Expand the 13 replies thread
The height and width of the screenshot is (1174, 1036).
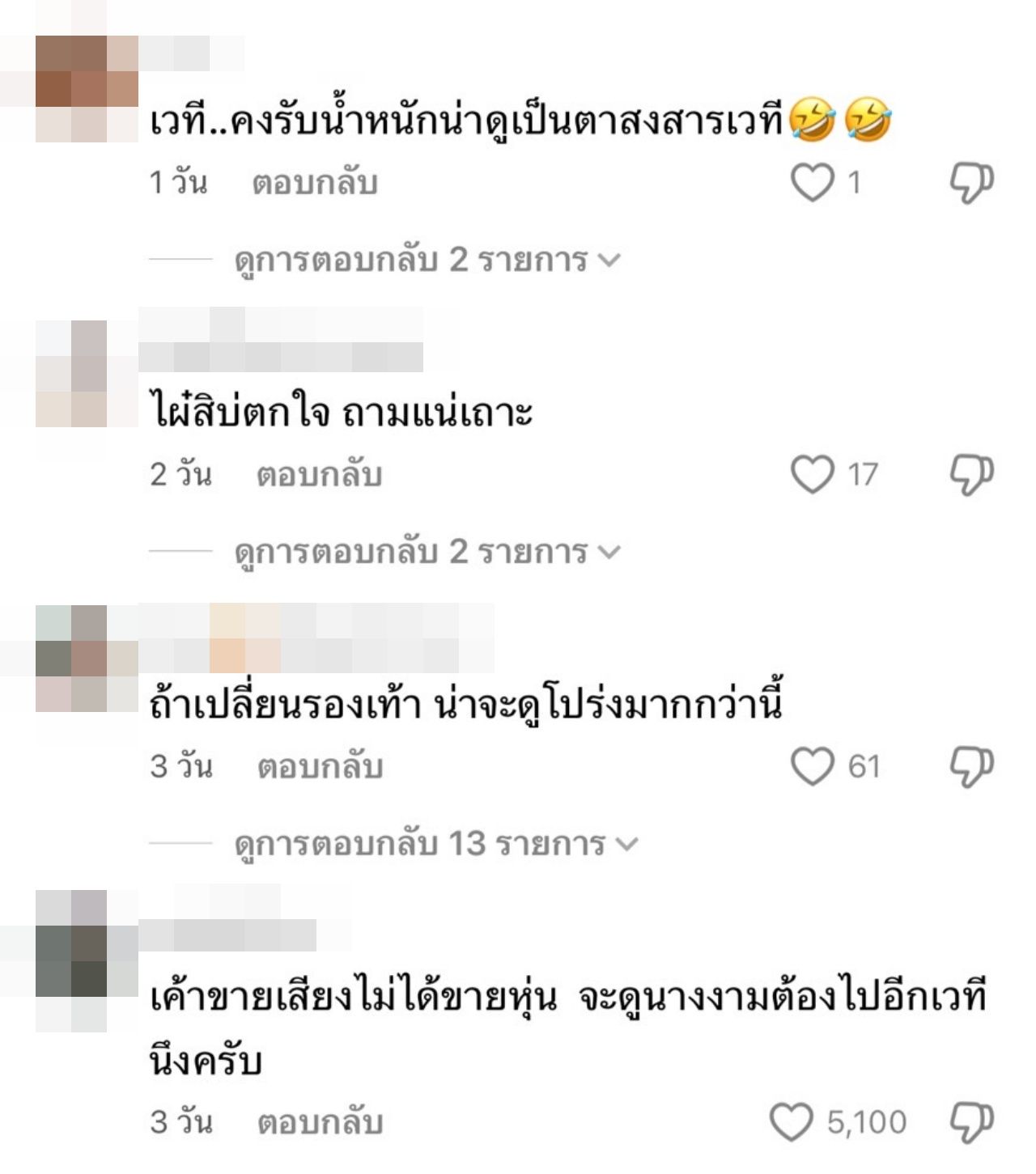point(435,844)
